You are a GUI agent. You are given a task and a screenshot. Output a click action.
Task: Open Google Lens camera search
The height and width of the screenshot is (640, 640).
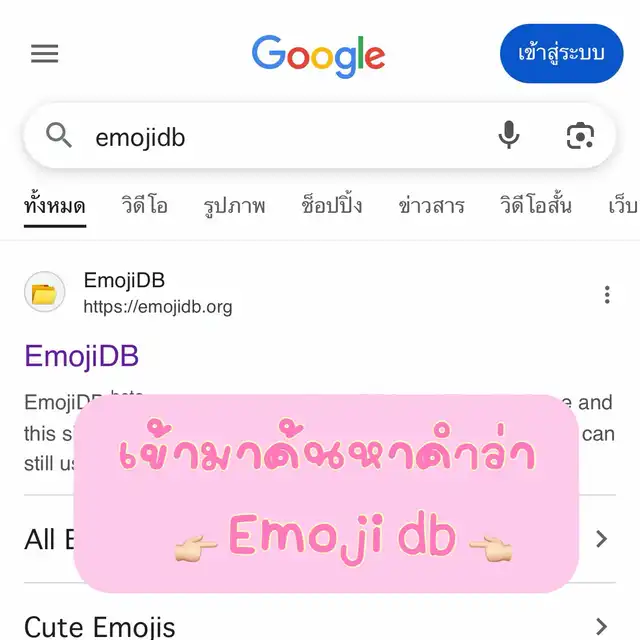580,136
